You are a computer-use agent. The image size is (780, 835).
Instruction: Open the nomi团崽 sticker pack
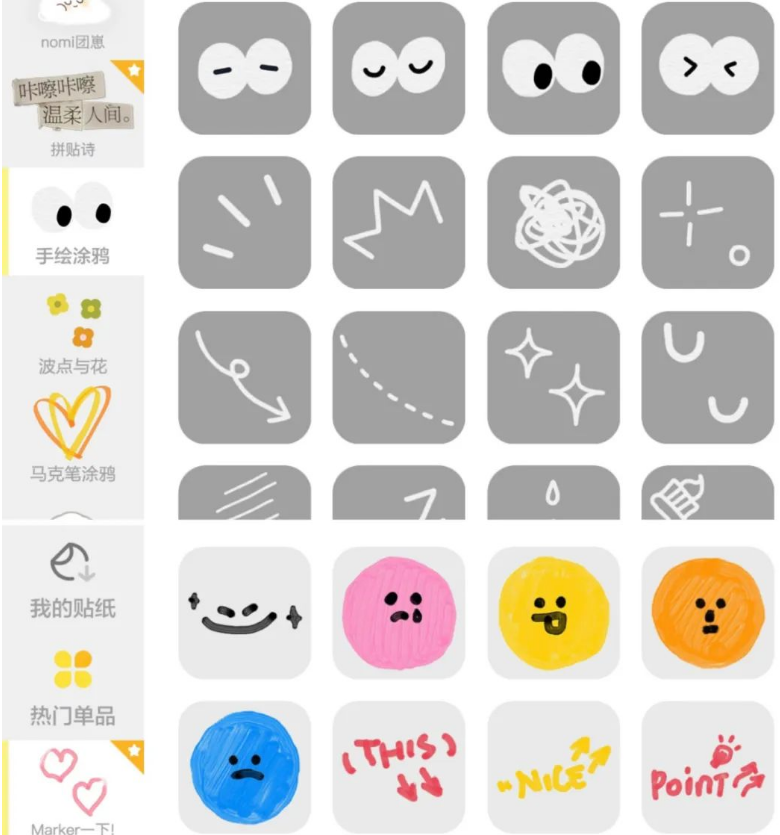pos(72,25)
